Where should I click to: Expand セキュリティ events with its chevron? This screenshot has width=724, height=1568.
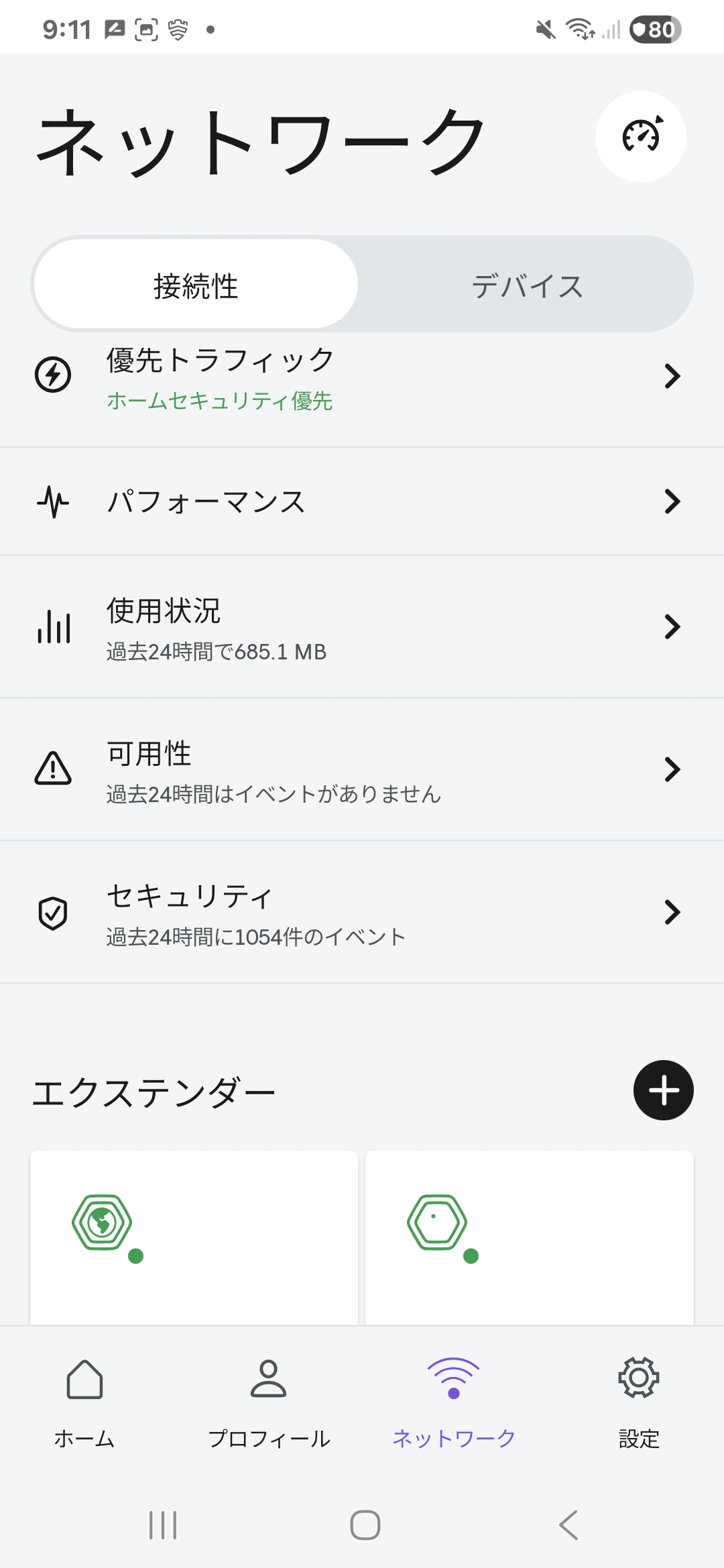click(x=673, y=911)
